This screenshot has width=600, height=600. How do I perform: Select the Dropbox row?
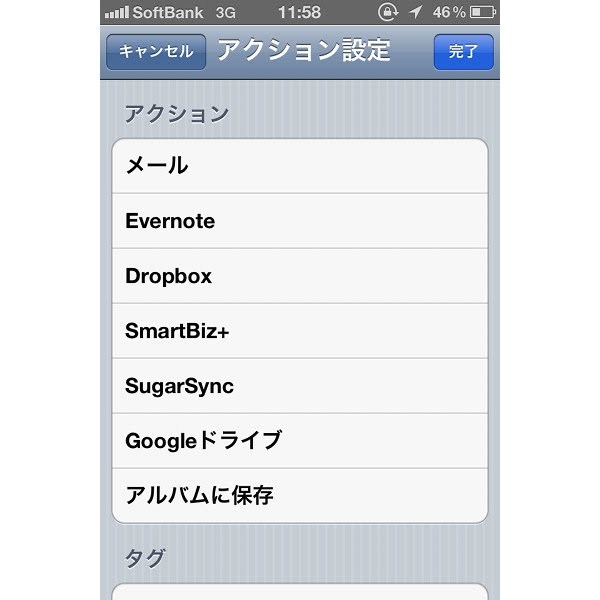click(299, 276)
